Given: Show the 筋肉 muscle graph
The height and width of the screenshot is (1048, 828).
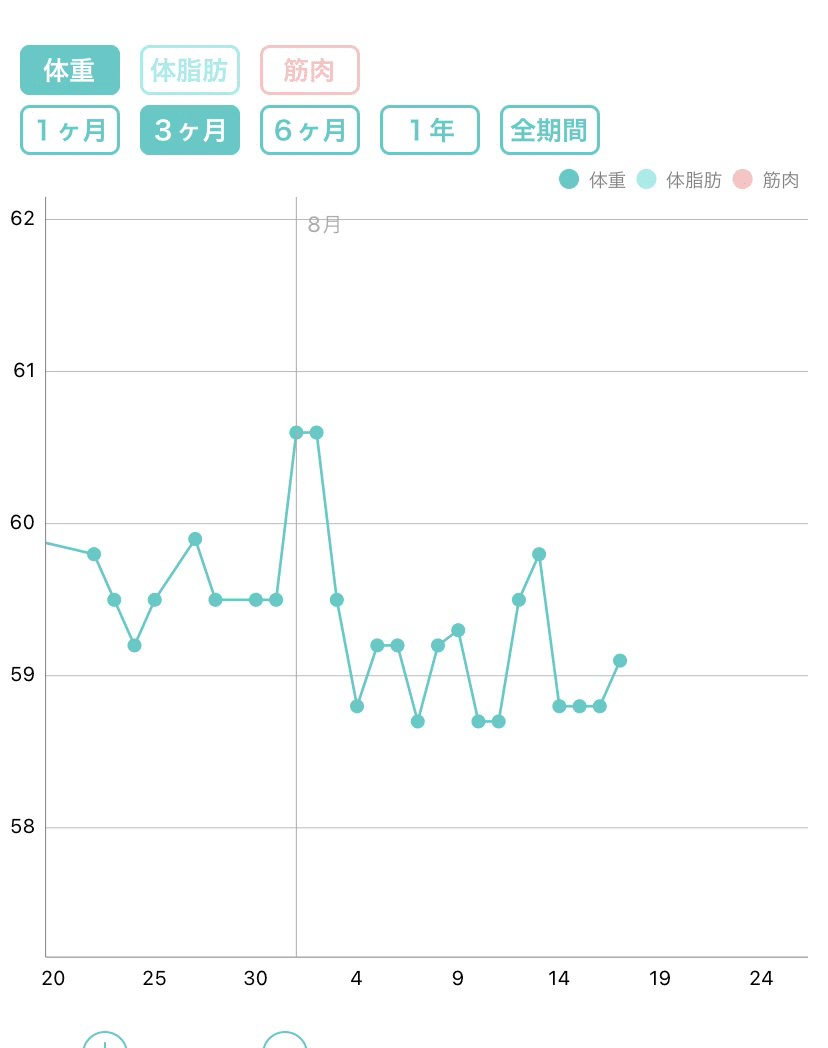Looking at the screenshot, I should pos(310,70).
